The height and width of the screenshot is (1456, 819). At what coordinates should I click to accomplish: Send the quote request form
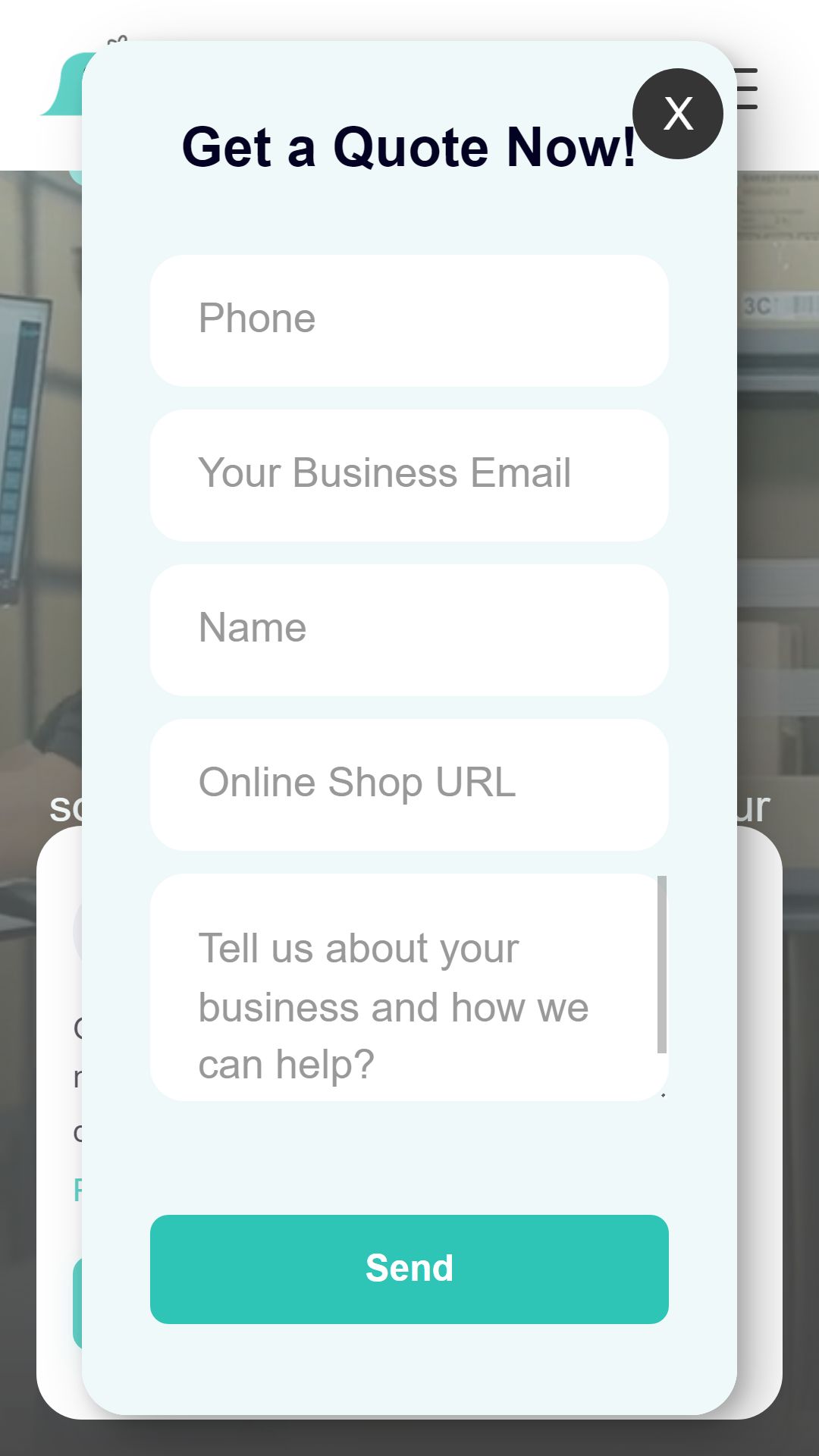pyautogui.click(x=409, y=1269)
